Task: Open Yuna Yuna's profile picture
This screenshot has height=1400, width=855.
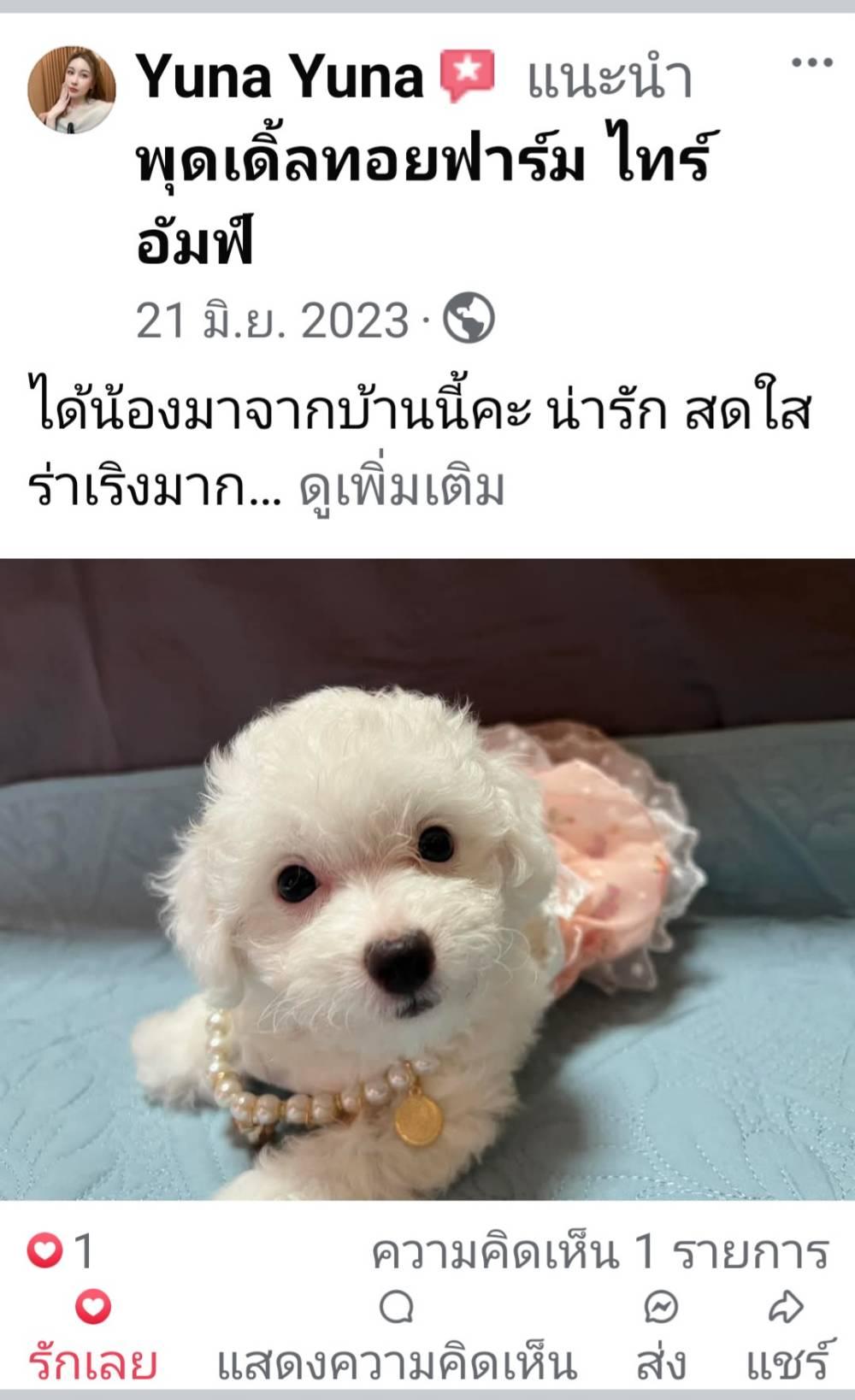Action: pyautogui.click(x=72, y=91)
